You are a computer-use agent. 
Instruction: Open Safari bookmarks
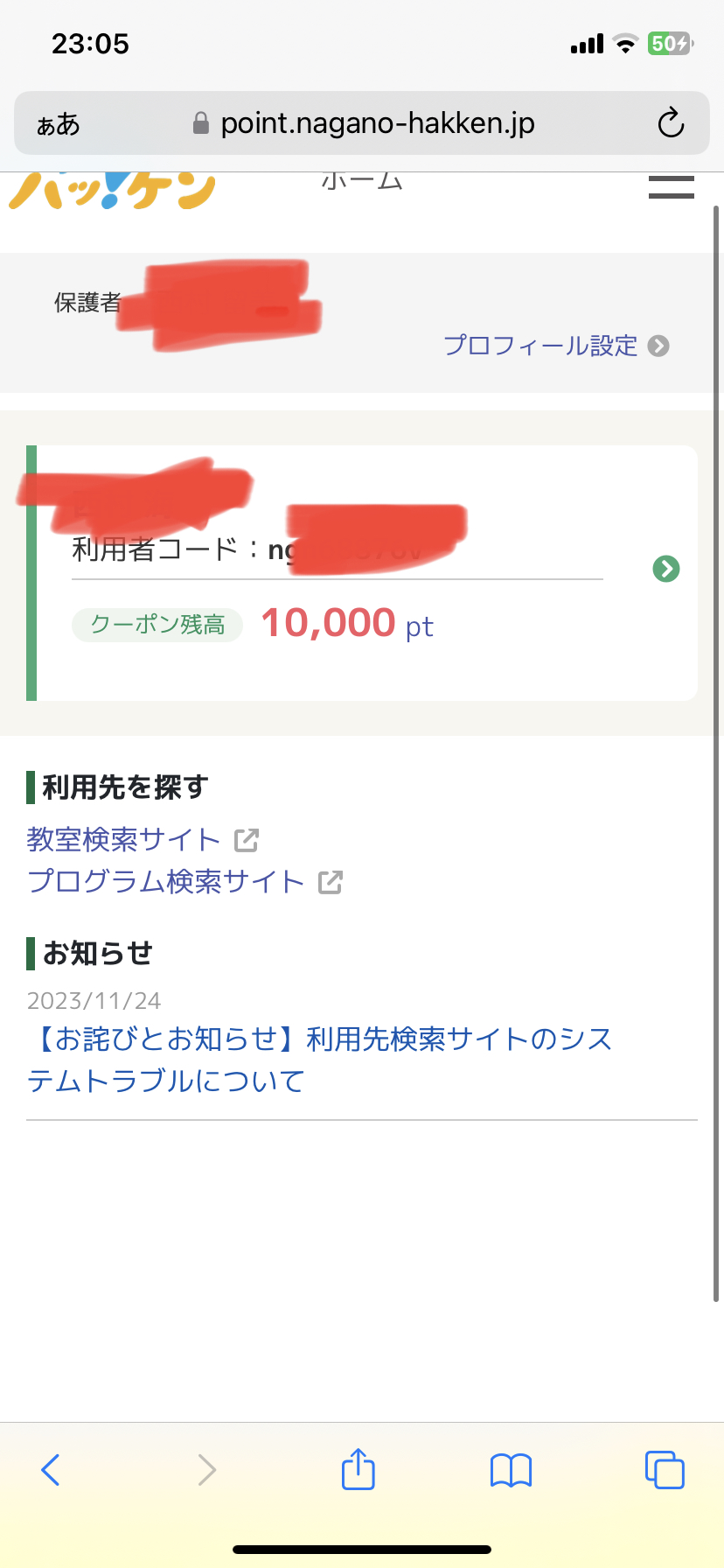[x=511, y=1470]
